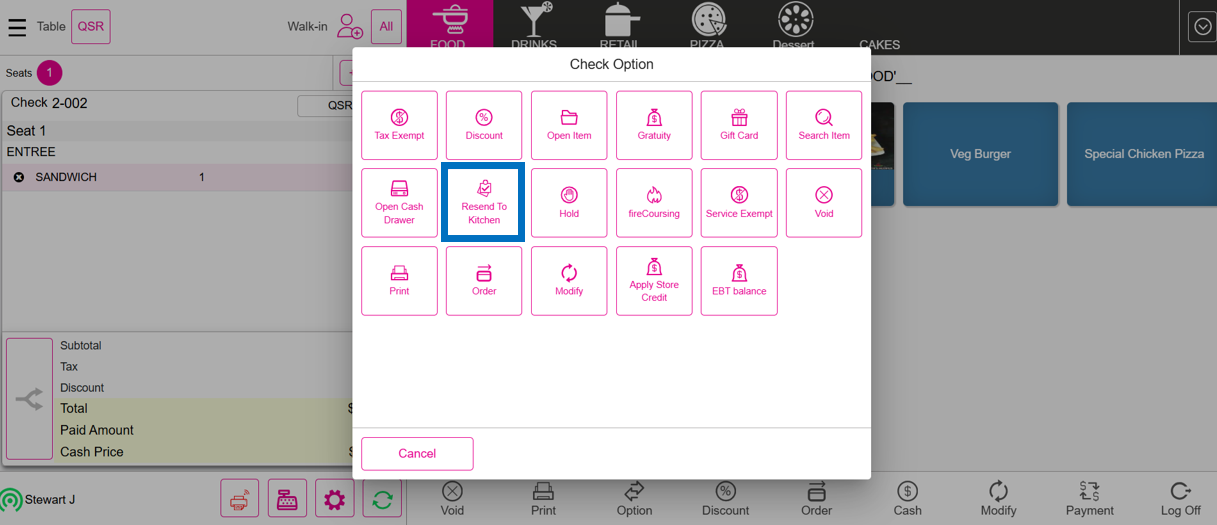
Task: Add Gratuity to the check
Action: pyautogui.click(x=654, y=125)
